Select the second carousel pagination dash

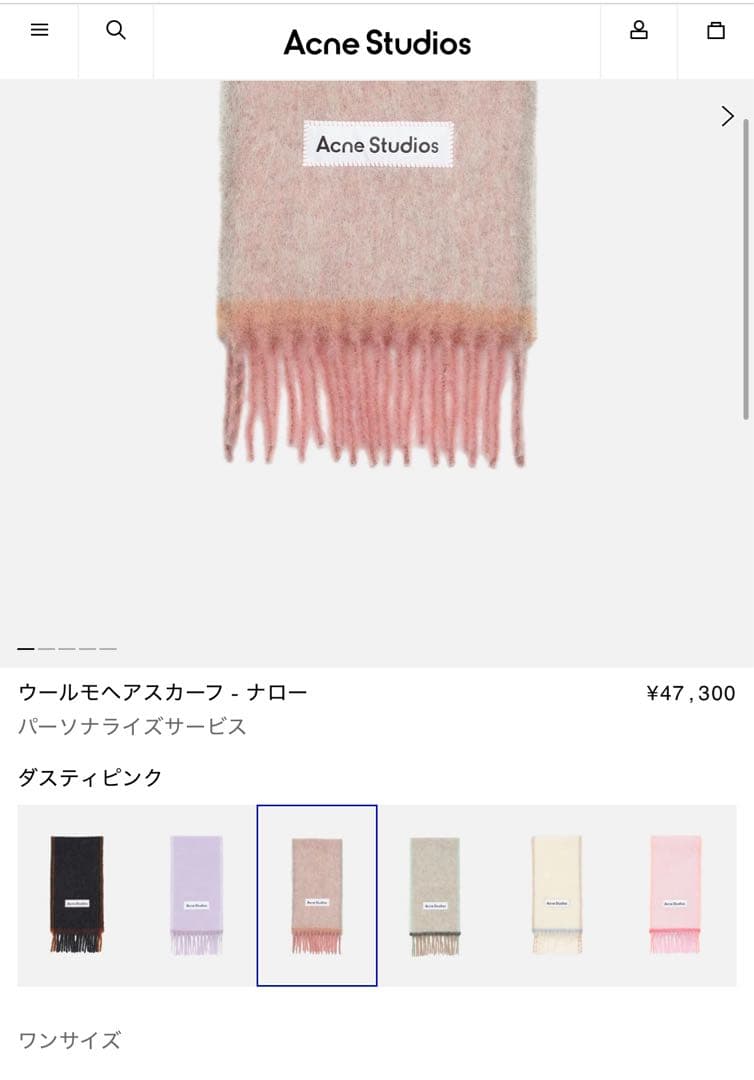pyautogui.click(x=48, y=648)
